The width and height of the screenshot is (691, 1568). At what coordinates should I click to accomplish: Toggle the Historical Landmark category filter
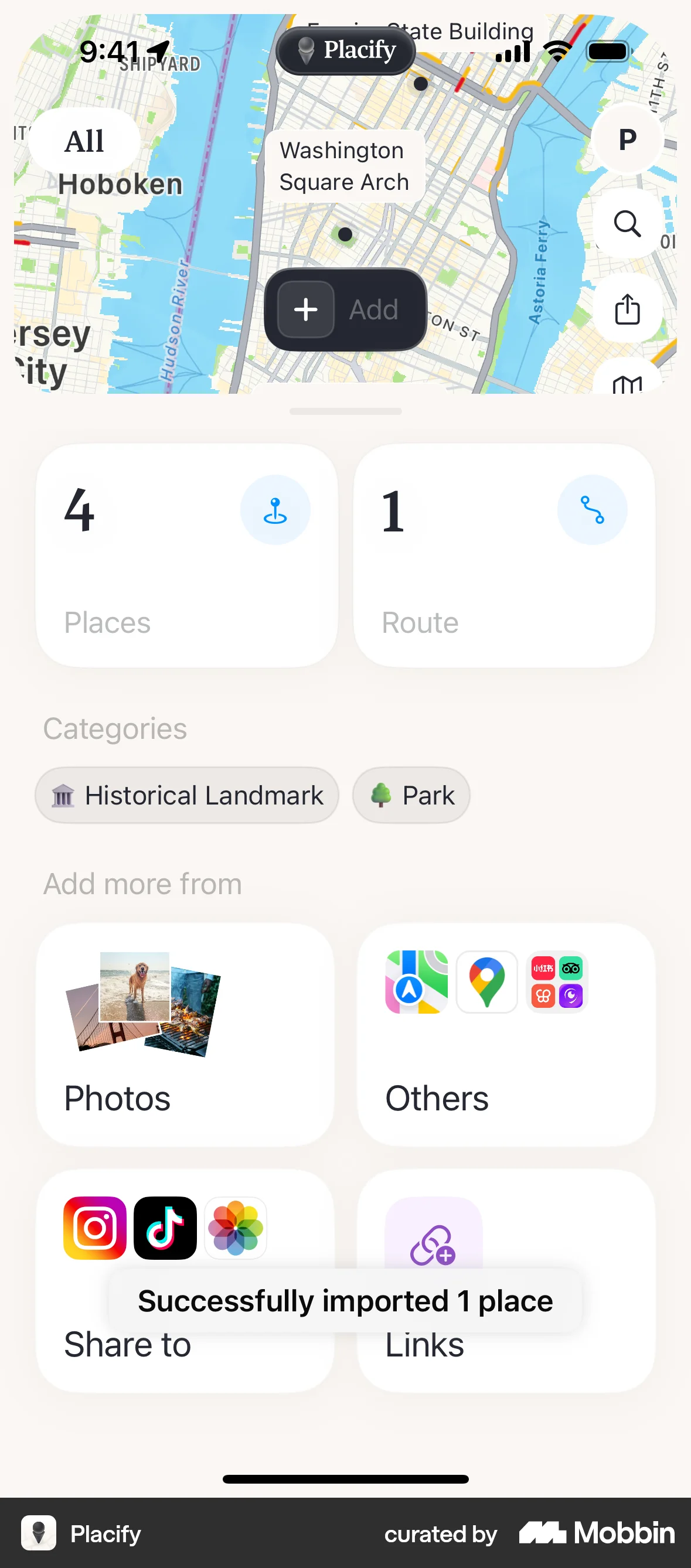tap(186, 795)
